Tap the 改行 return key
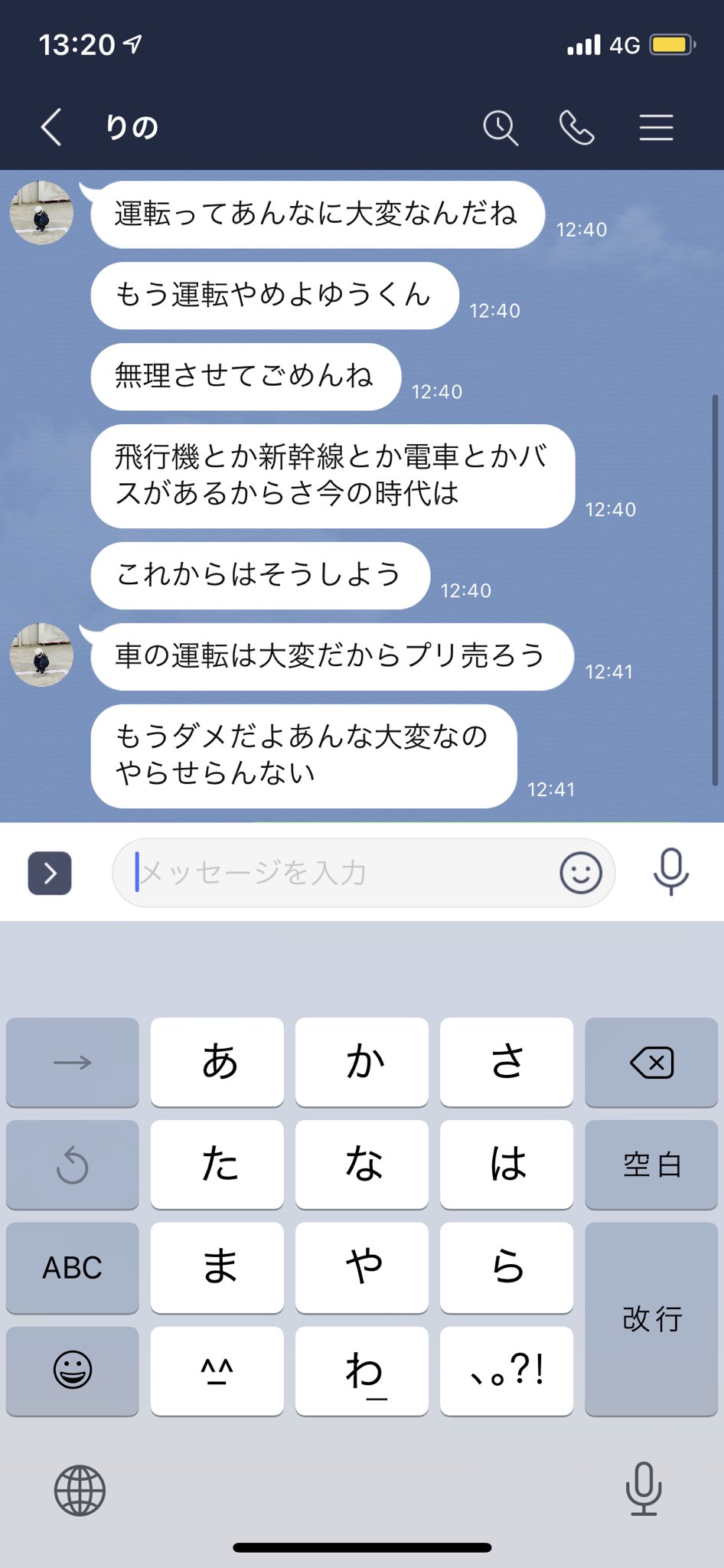 click(x=651, y=1318)
